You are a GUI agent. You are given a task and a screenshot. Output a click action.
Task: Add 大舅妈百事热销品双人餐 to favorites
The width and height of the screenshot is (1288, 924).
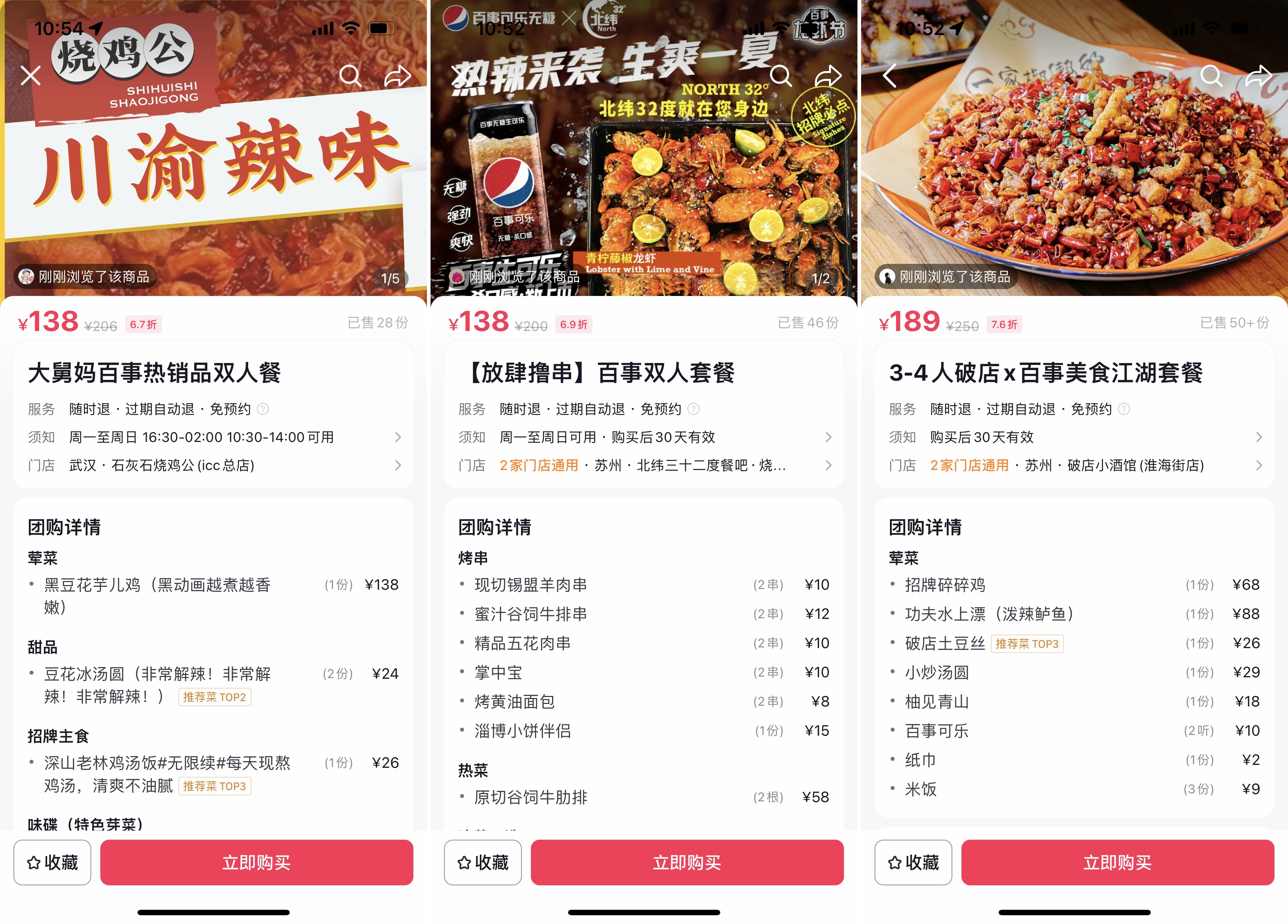click(52, 862)
